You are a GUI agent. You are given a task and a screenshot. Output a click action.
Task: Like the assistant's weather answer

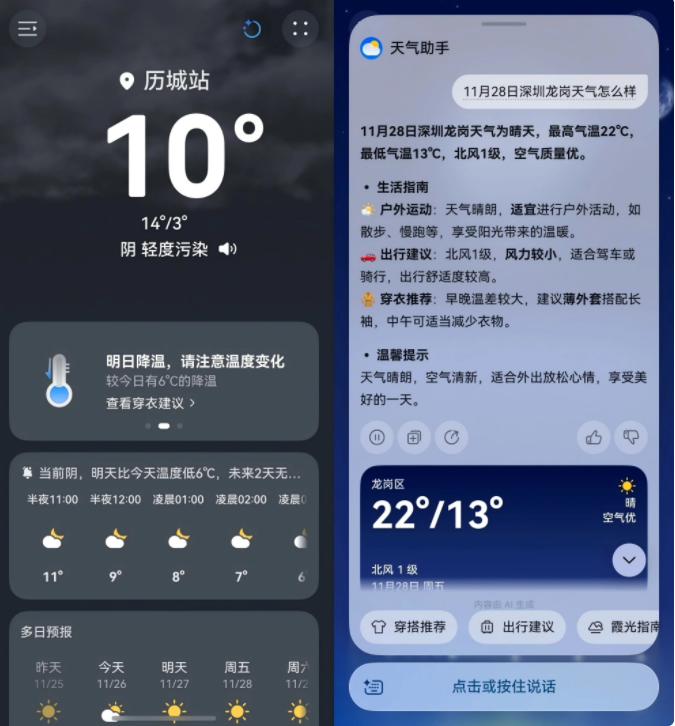[594, 436]
